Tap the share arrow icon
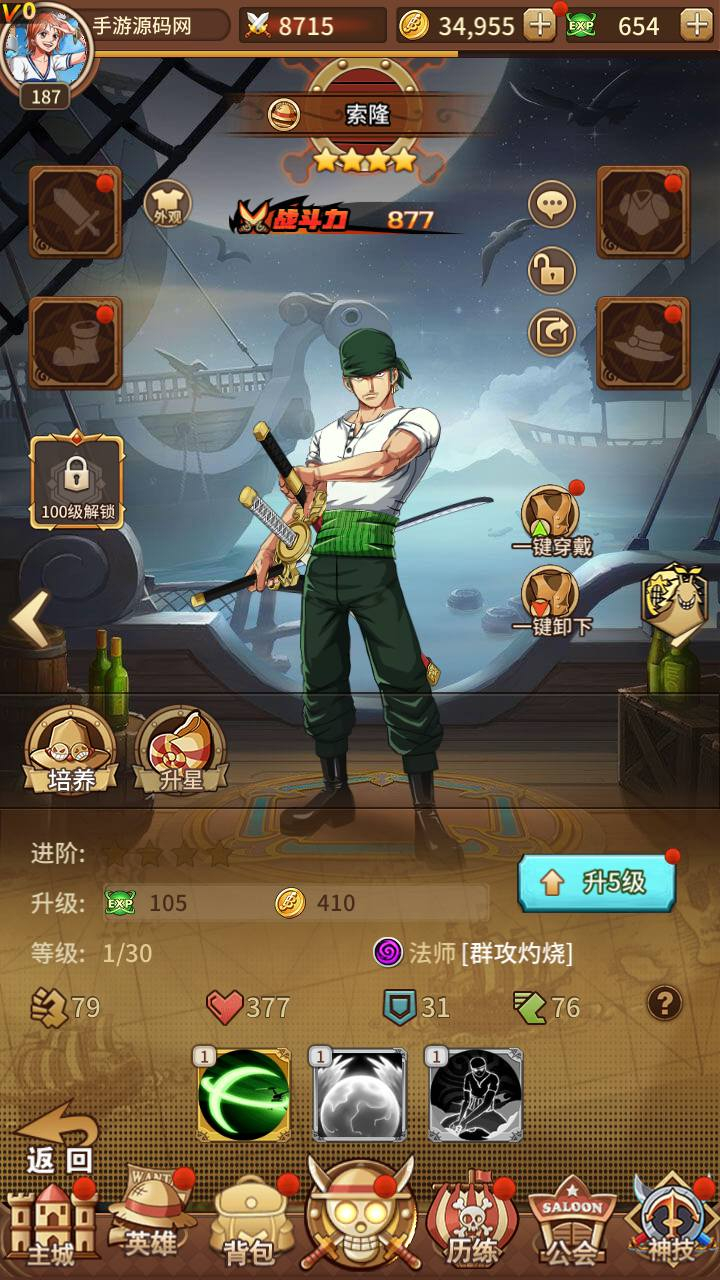Viewport: 720px width, 1280px height. point(552,333)
